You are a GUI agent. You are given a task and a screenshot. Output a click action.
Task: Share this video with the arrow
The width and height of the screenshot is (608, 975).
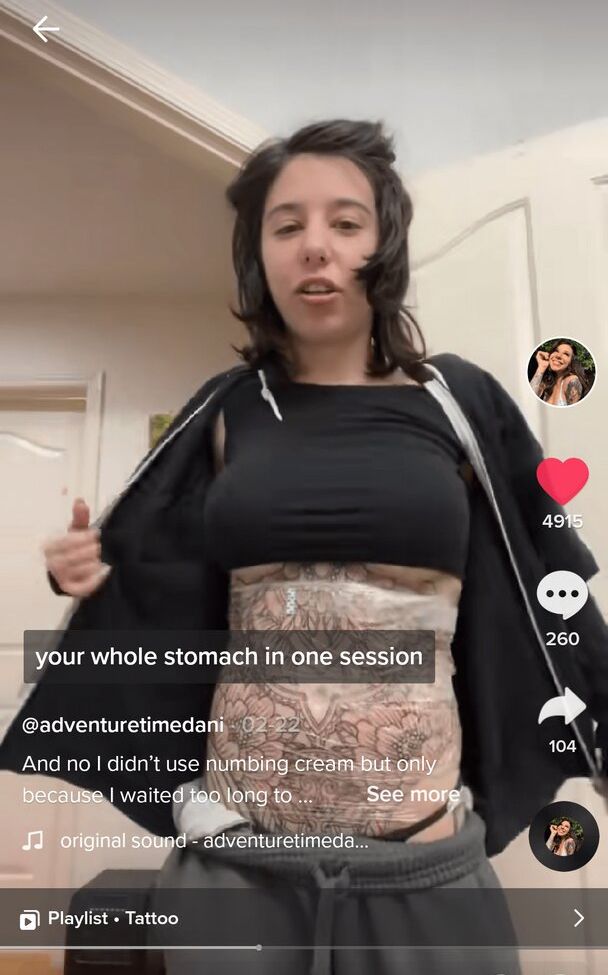[x=562, y=708]
